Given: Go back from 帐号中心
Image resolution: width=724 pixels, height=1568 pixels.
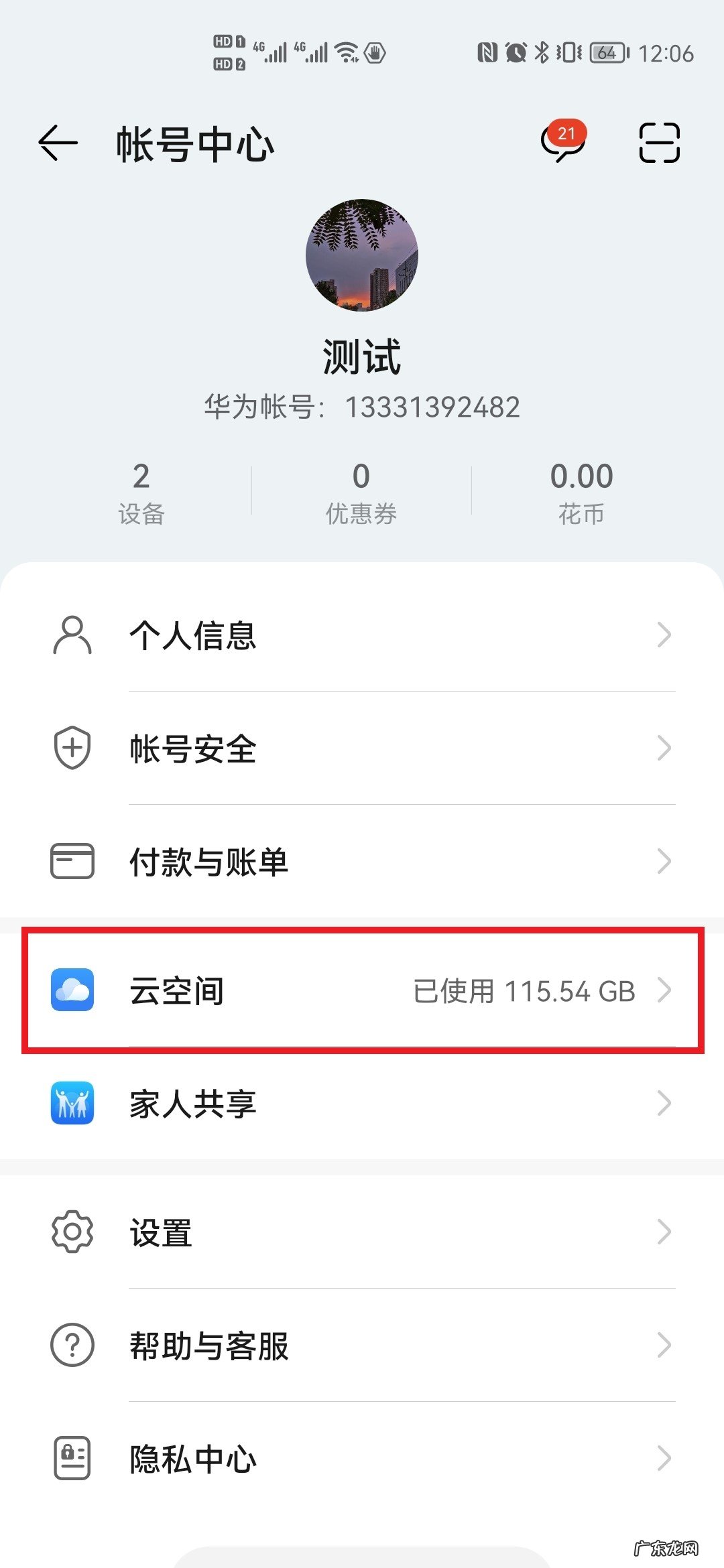Looking at the screenshot, I should coord(58,143).
